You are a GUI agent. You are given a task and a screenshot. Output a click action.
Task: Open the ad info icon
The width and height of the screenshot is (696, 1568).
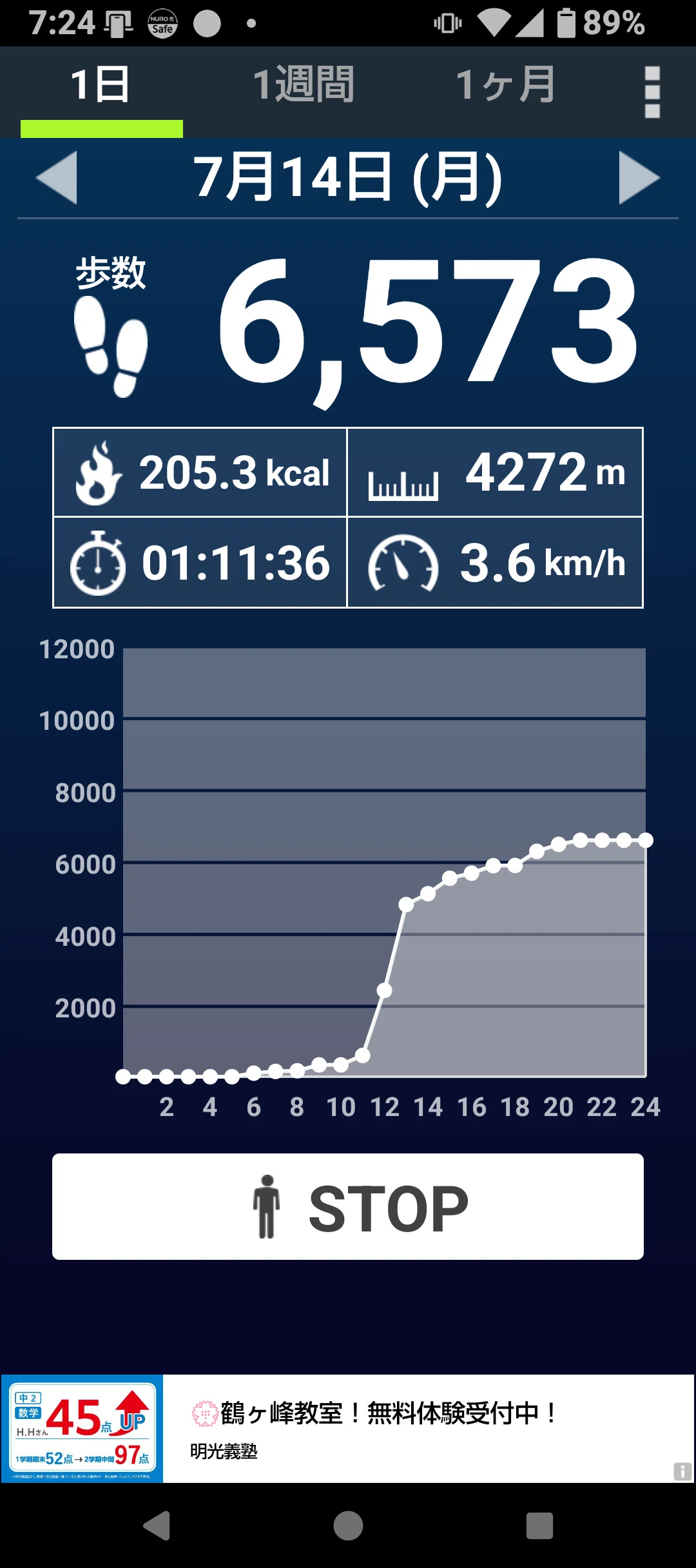point(682,1471)
